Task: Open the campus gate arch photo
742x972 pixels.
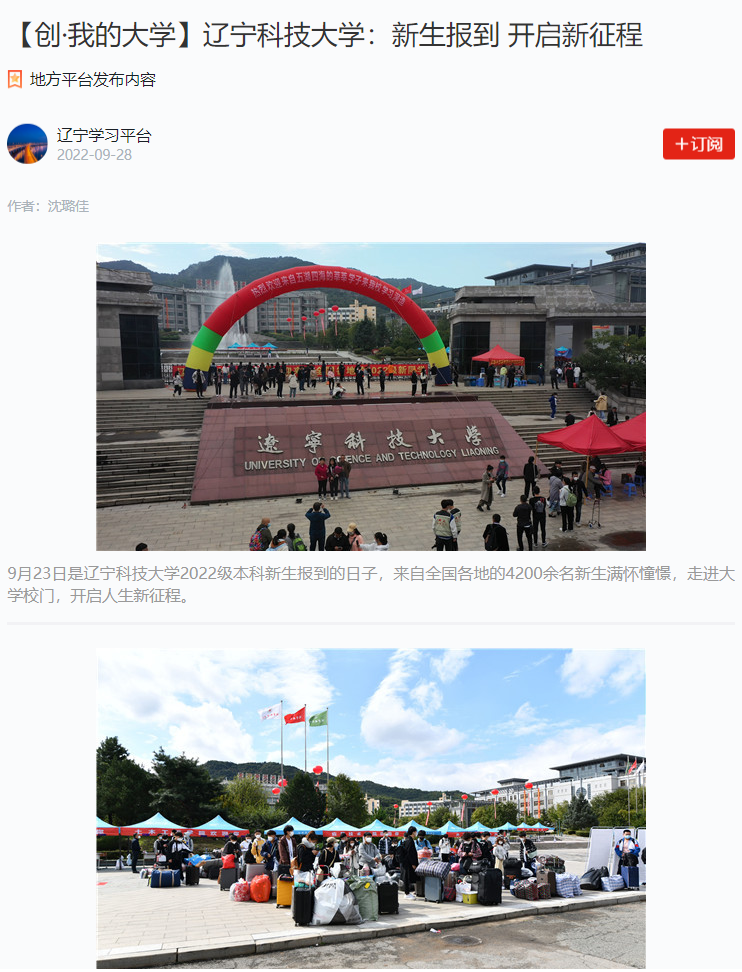Action: [370, 396]
